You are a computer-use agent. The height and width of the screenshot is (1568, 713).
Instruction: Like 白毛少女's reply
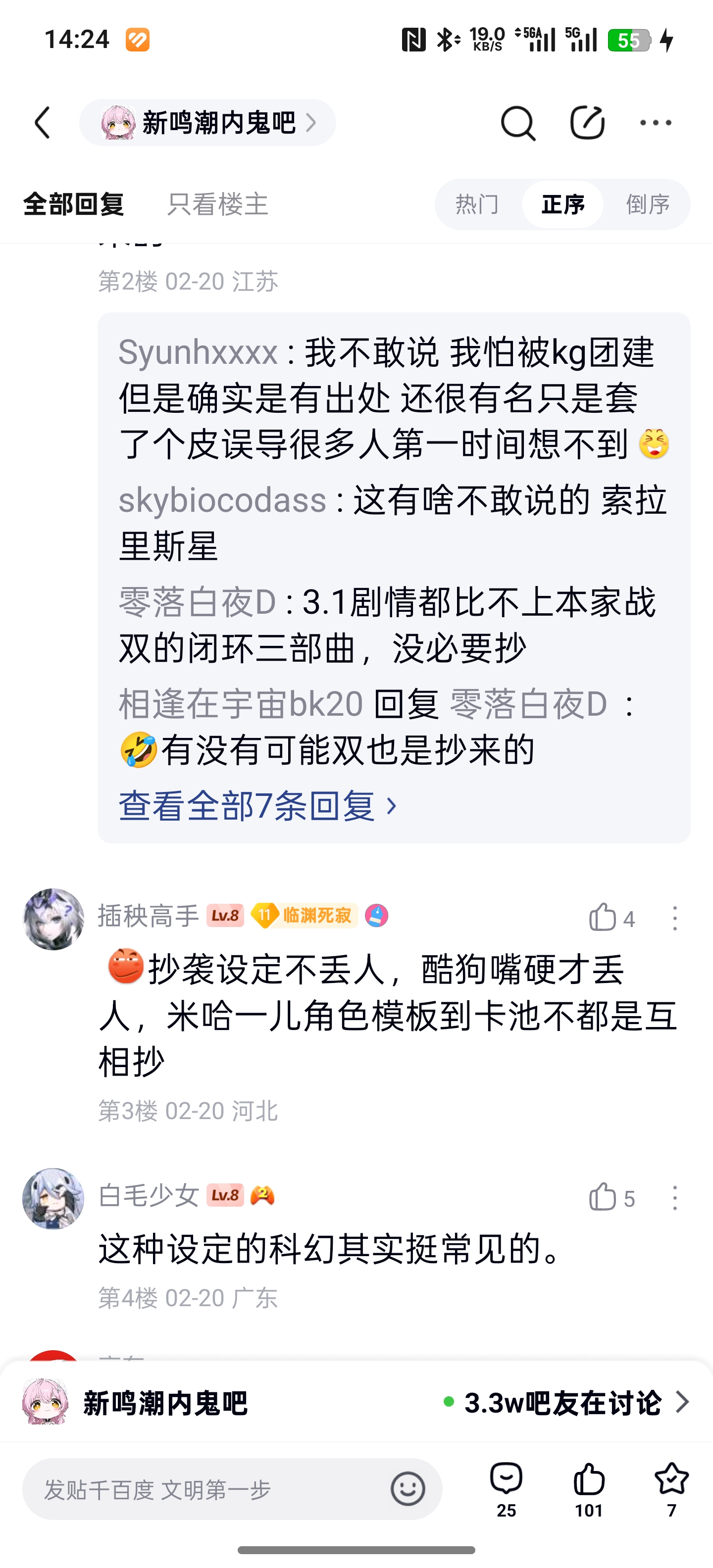[x=604, y=1197]
